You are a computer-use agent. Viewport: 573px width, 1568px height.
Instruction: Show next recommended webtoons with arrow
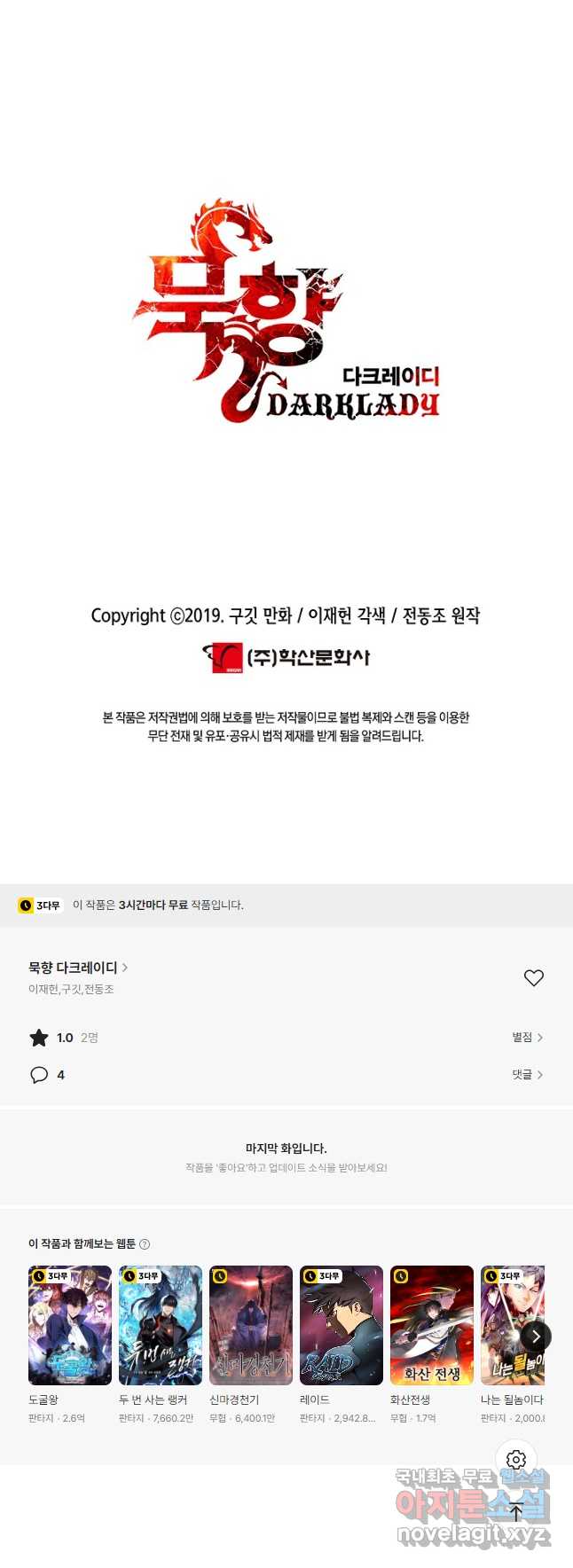pos(535,1336)
